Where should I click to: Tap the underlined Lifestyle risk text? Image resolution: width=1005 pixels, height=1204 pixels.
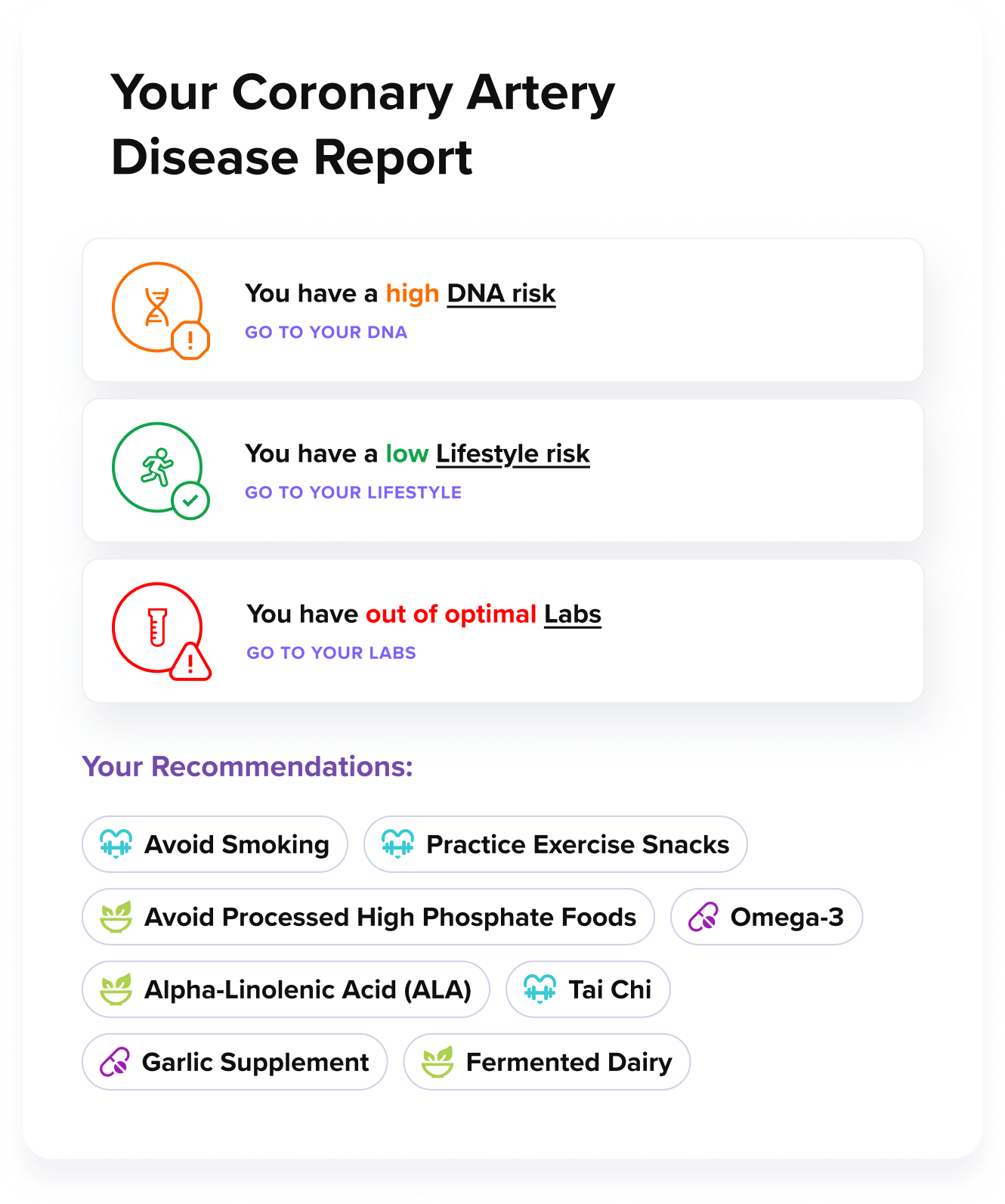tap(512, 453)
